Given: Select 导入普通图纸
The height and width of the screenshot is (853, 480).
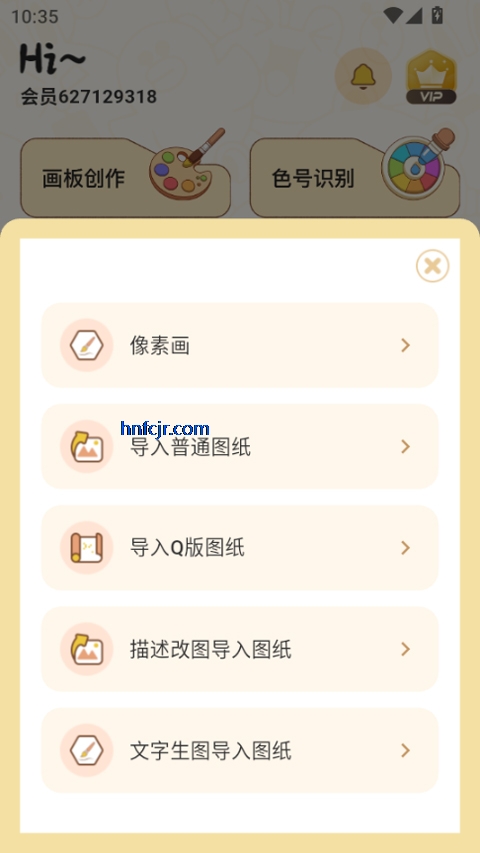Looking at the screenshot, I should pos(240,447).
